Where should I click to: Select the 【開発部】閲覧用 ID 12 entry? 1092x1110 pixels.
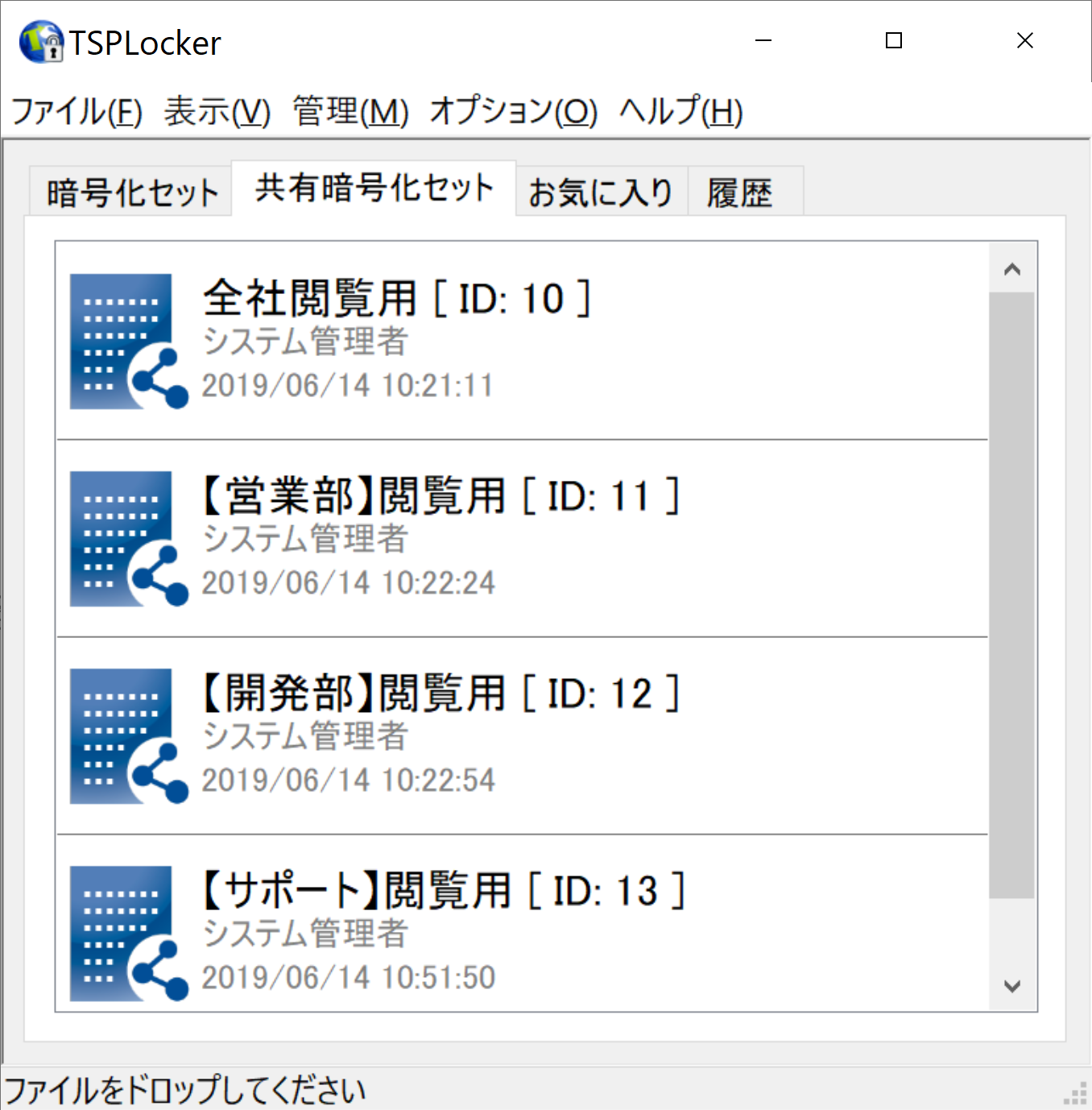click(522, 735)
